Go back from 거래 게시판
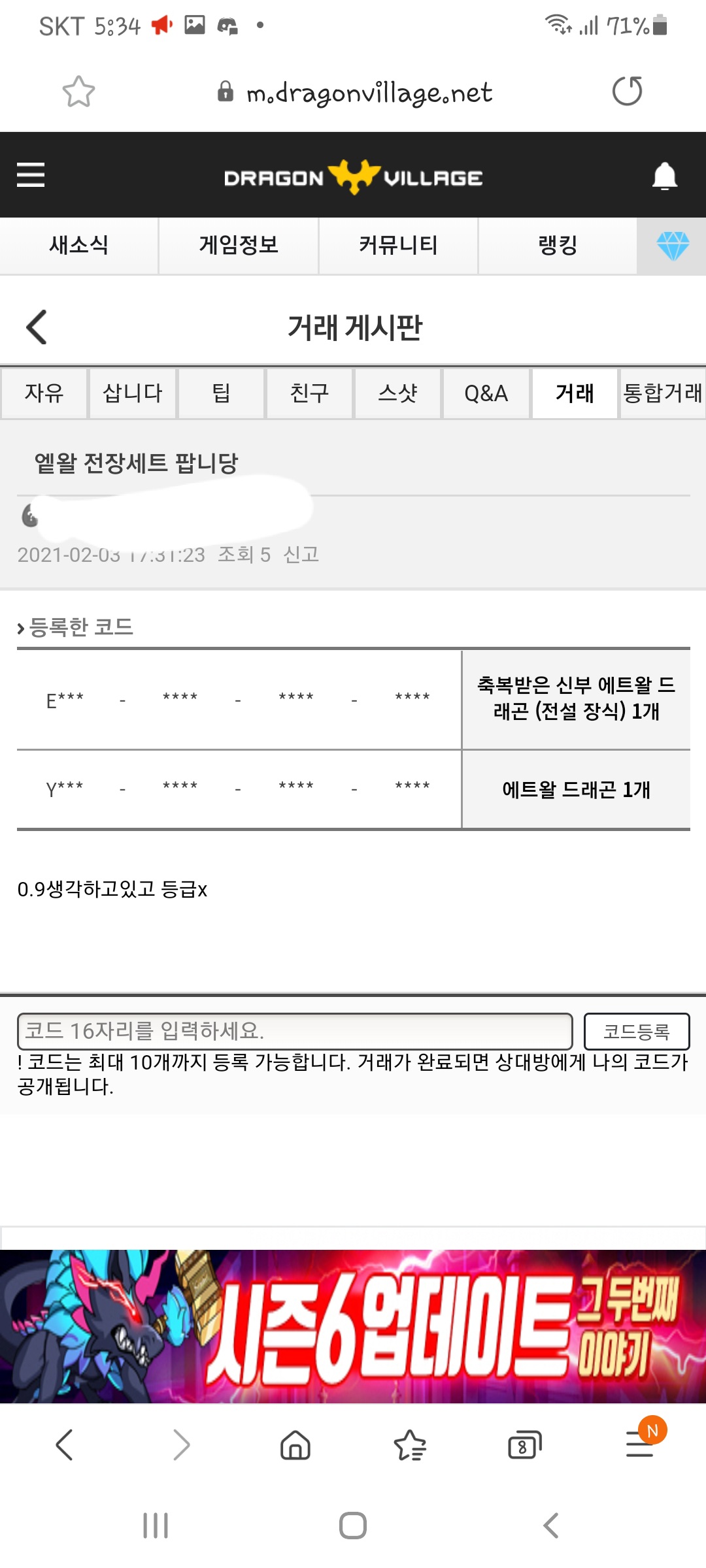 click(37, 327)
